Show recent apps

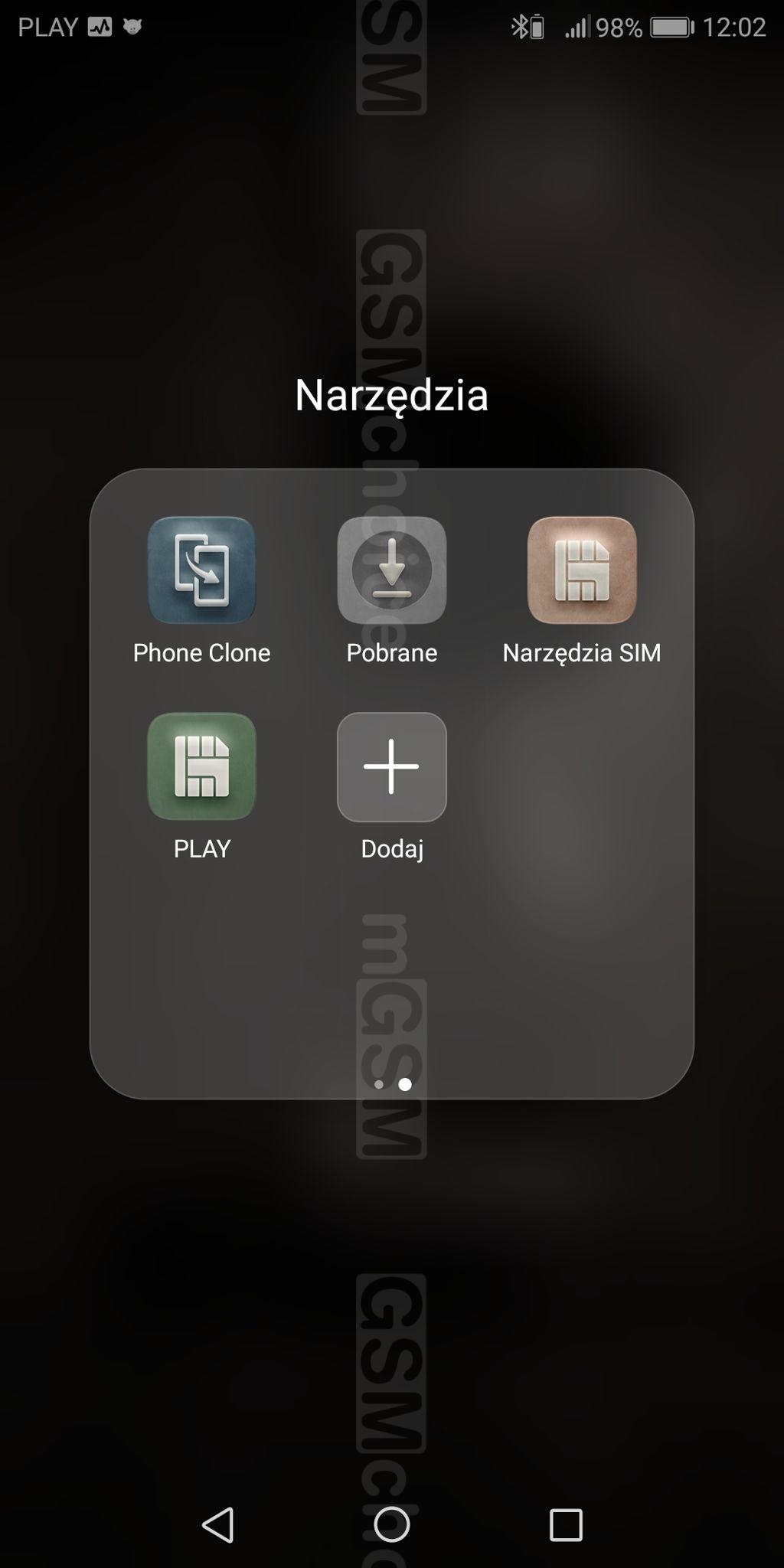point(566,1524)
